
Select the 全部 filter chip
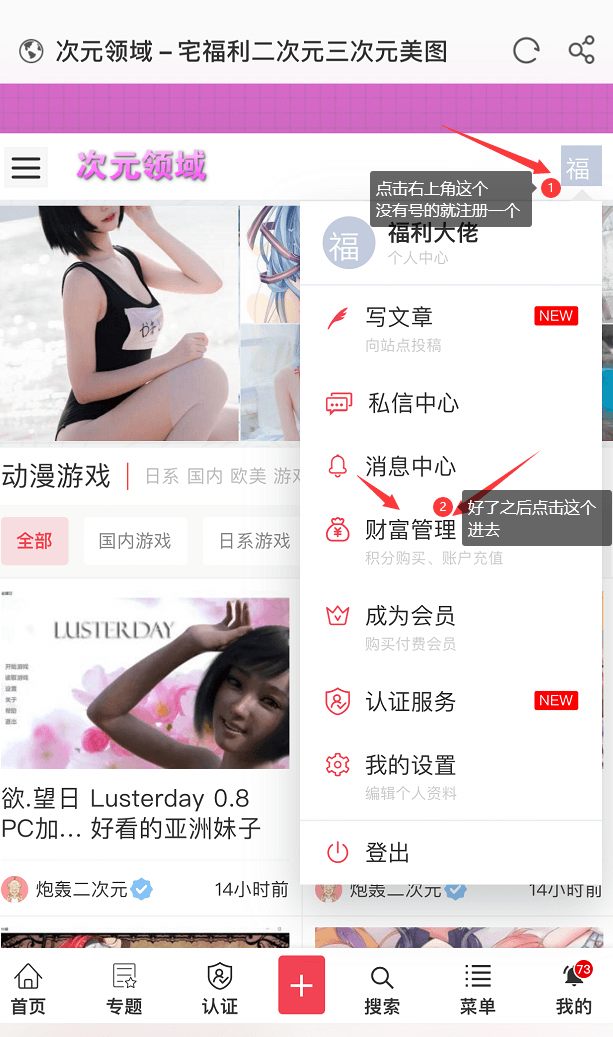tap(35, 541)
